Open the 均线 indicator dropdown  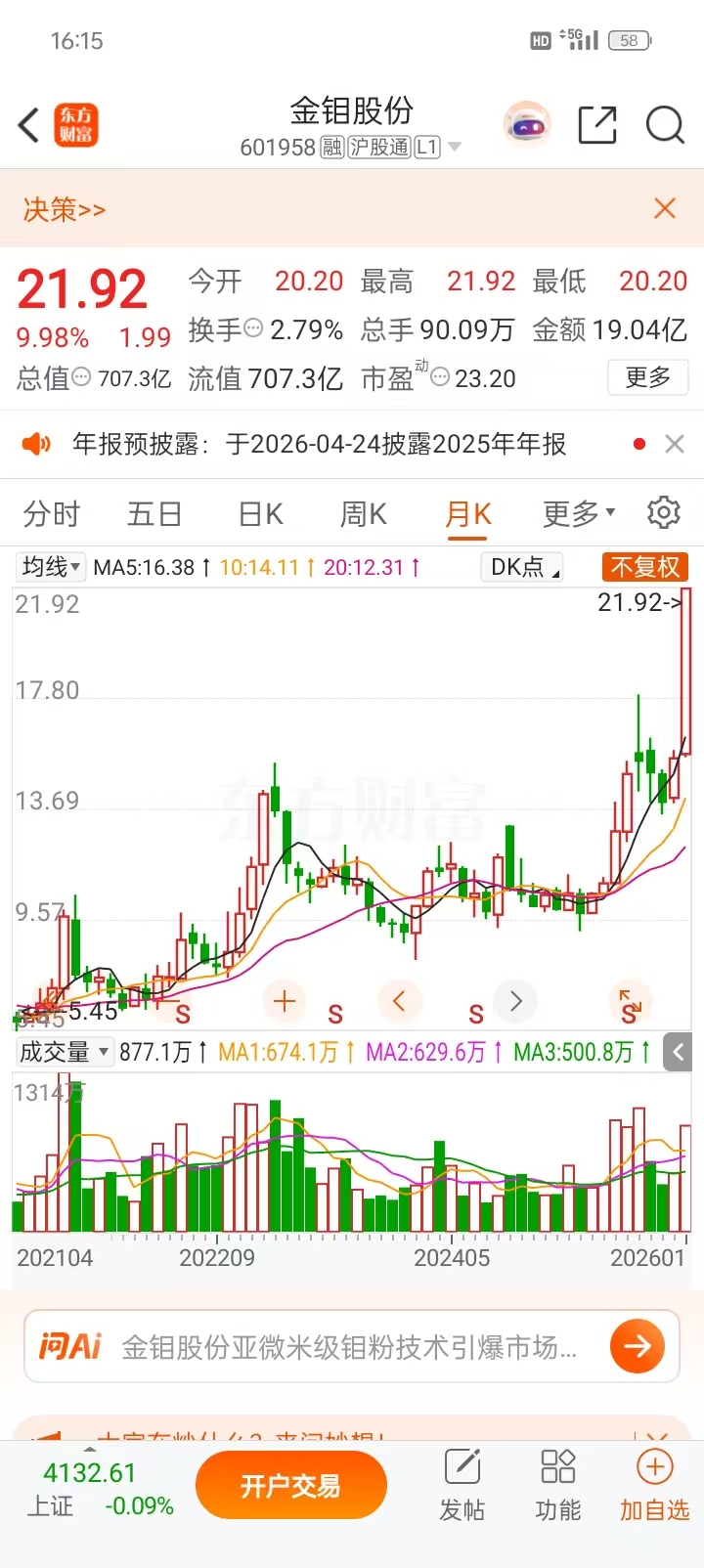tap(51, 567)
